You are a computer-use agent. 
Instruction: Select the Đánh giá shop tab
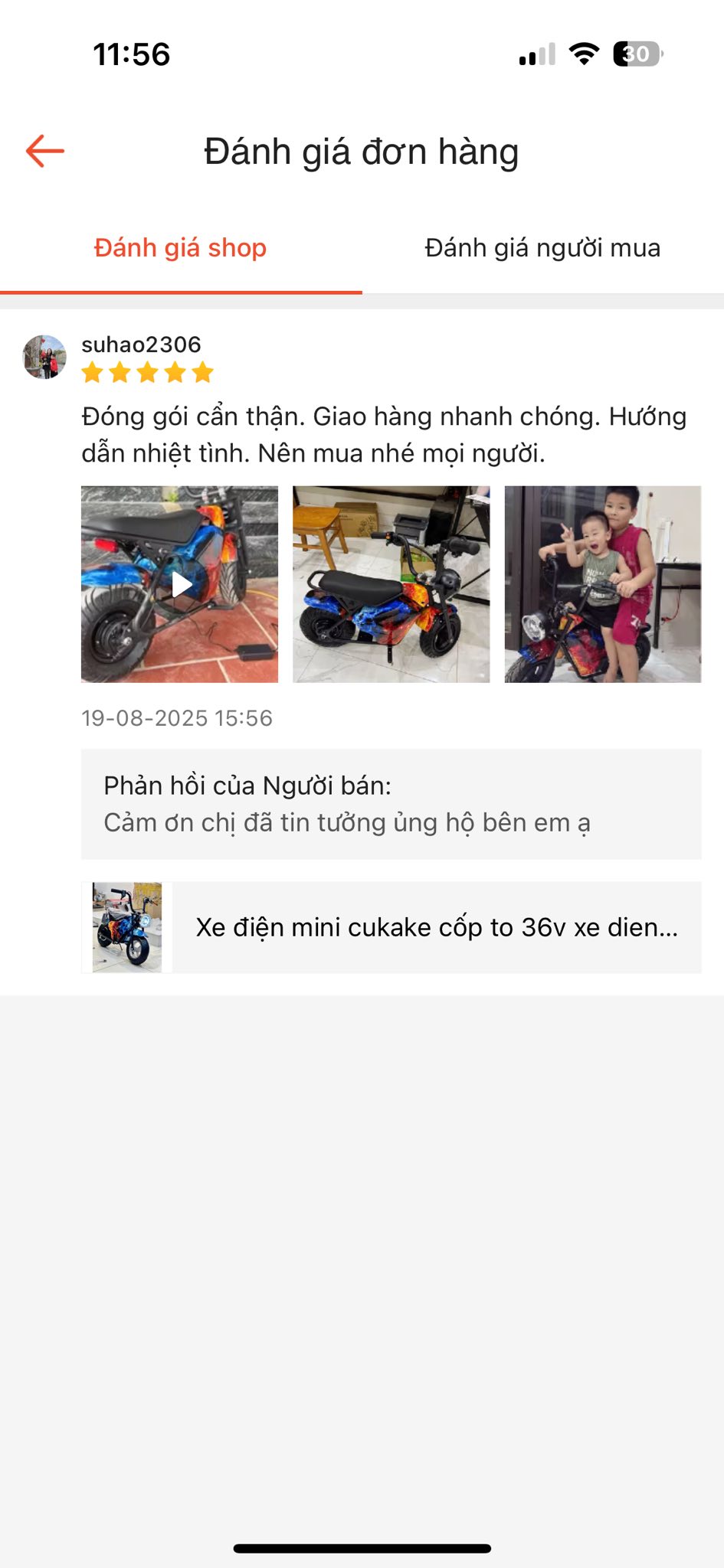(180, 248)
